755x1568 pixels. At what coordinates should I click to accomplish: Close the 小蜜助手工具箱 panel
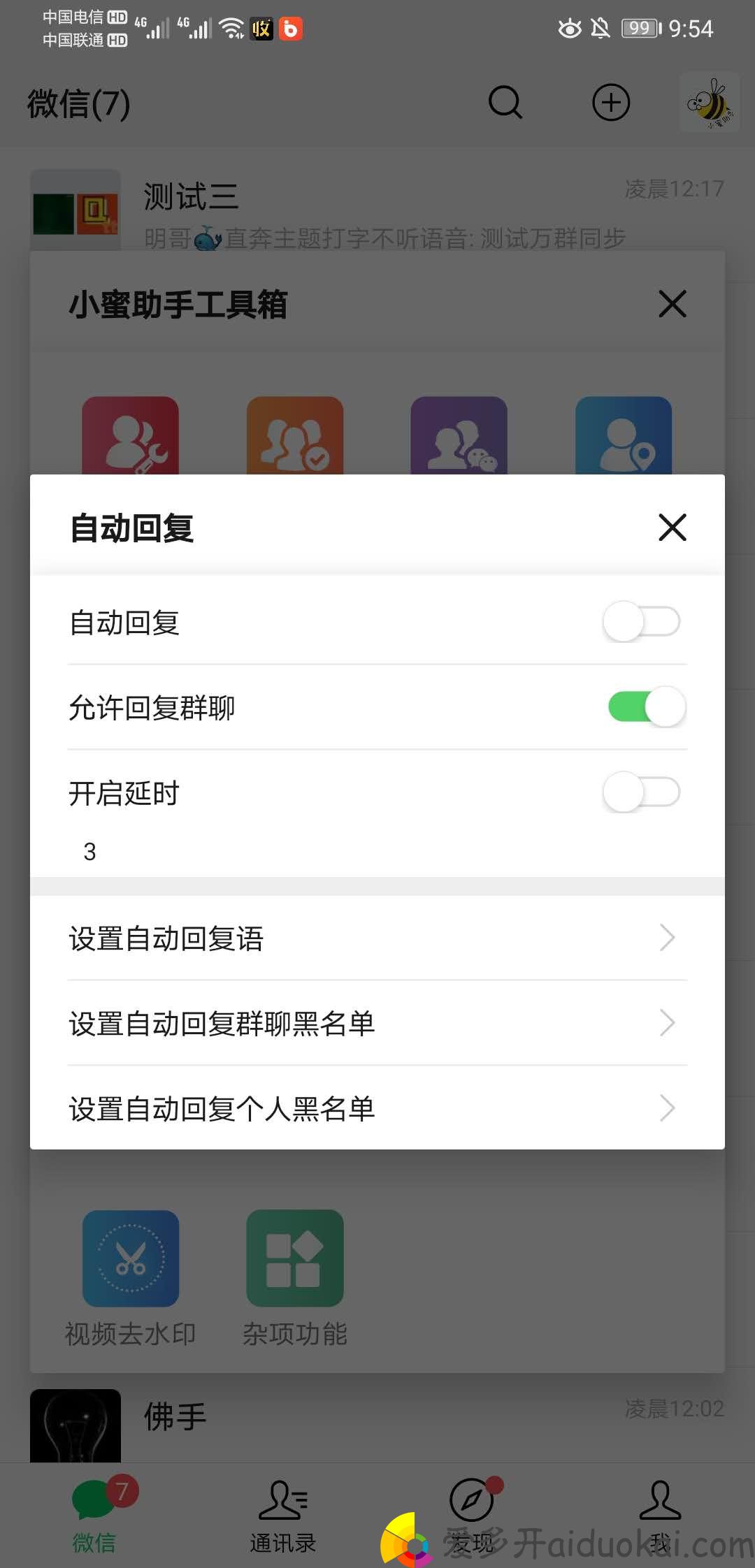(x=672, y=304)
